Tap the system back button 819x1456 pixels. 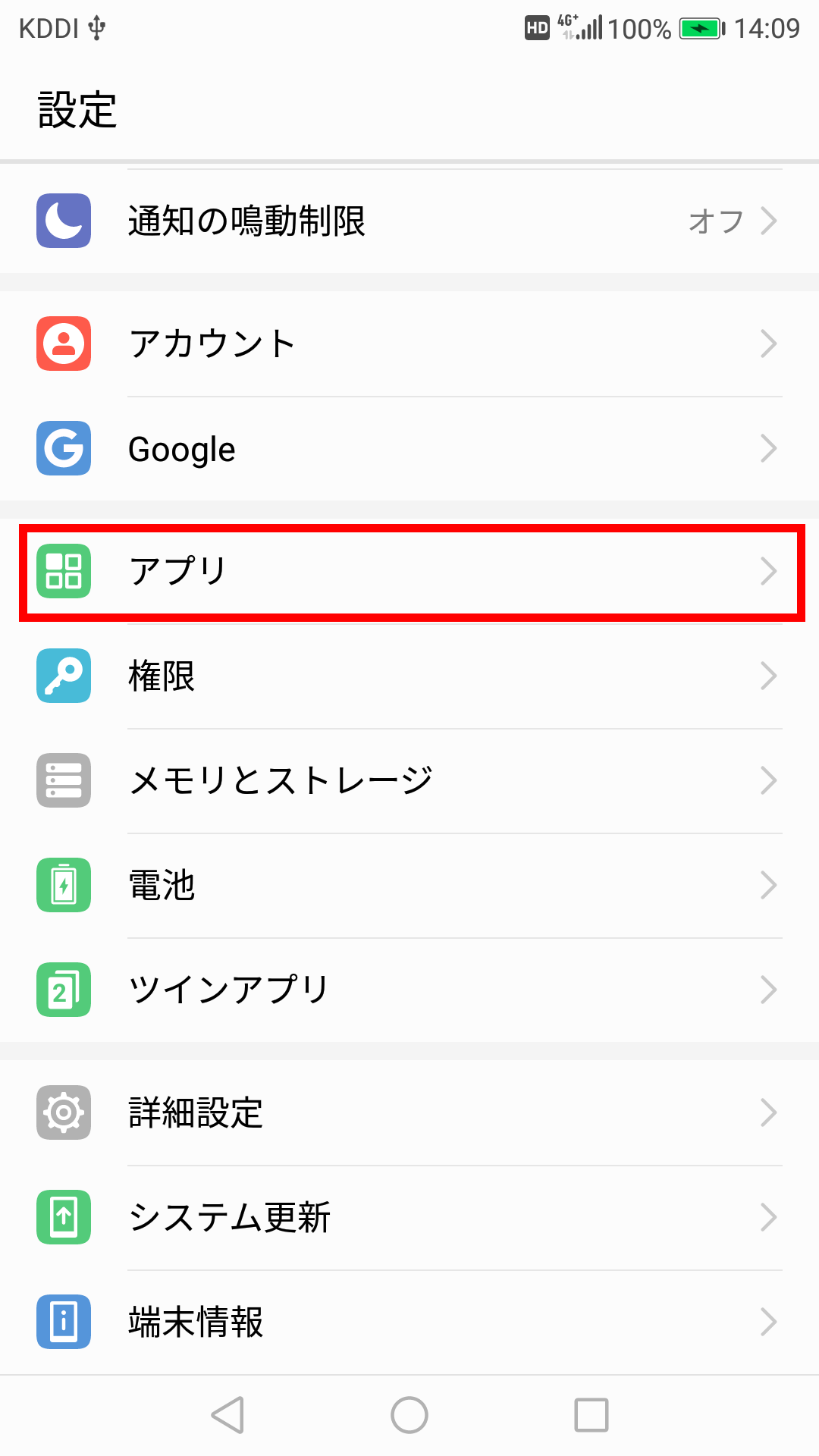click(227, 1415)
